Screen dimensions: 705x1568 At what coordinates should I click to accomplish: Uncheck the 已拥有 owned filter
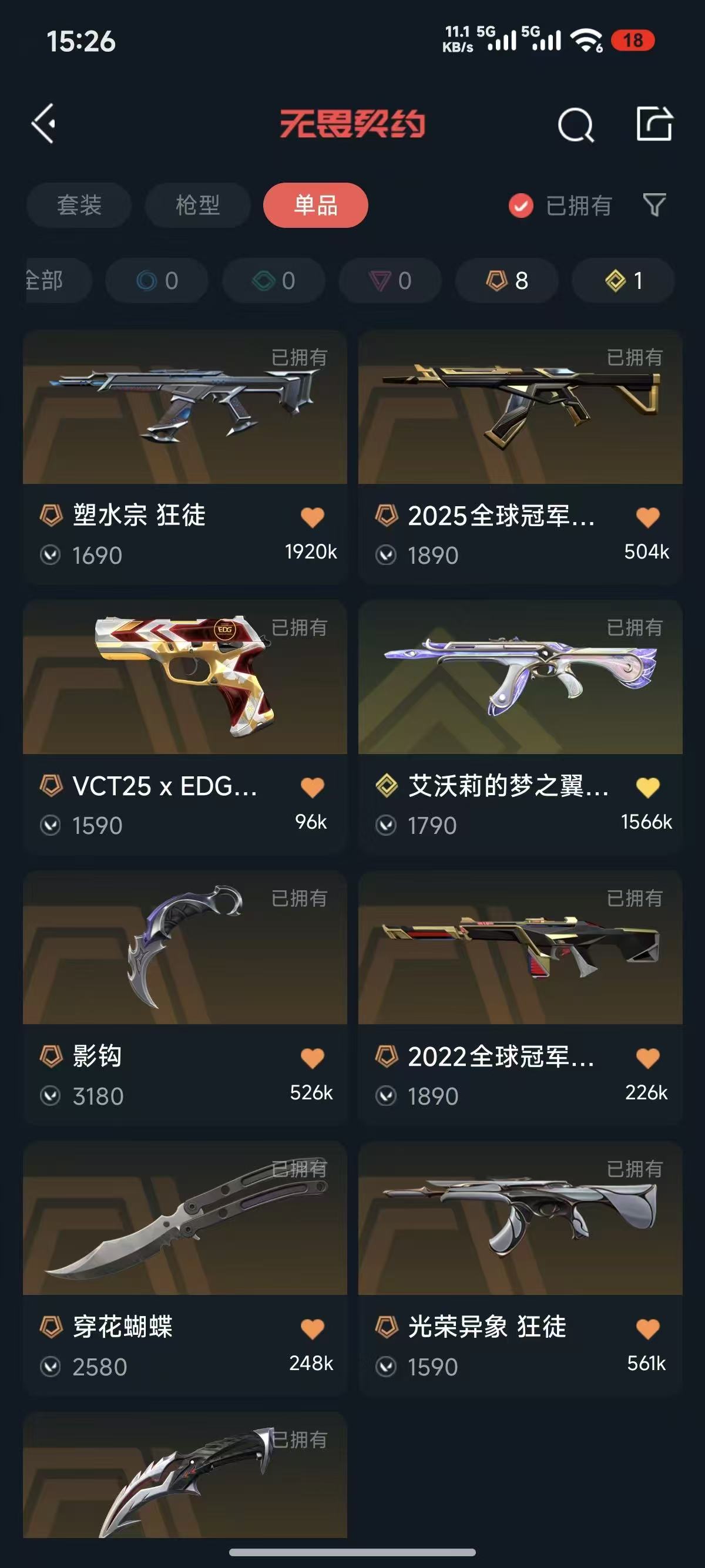pyautogui.click(x=521, y=206)
